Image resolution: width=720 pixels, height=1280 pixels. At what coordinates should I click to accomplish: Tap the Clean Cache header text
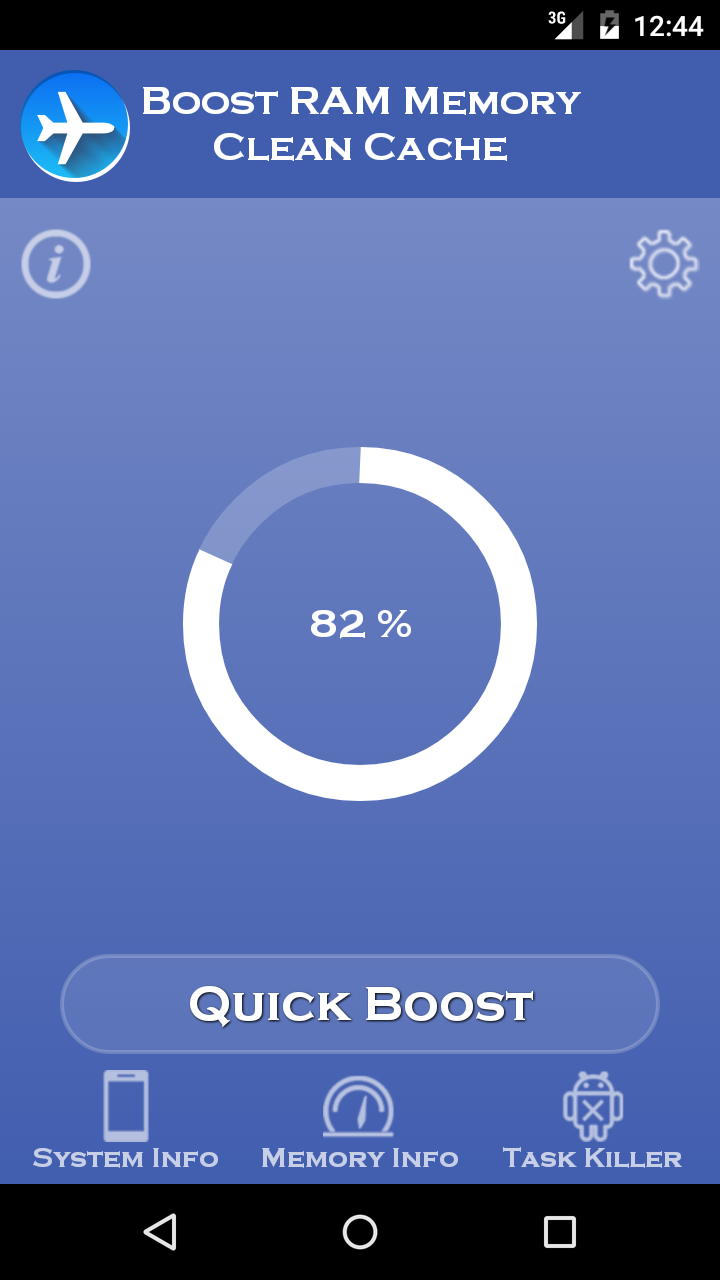click(x=360, y=147)
